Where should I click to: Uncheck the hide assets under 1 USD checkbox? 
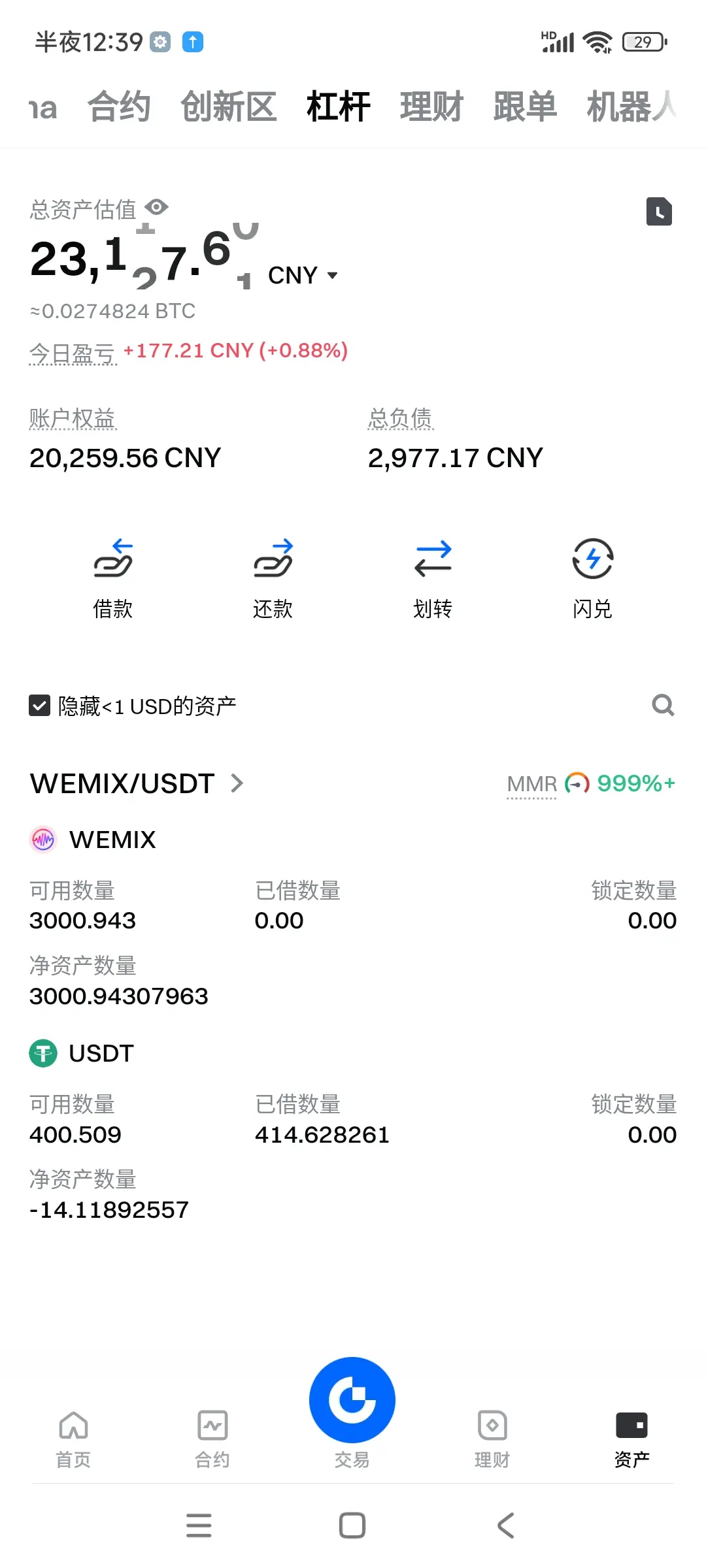tap(40, 706)
